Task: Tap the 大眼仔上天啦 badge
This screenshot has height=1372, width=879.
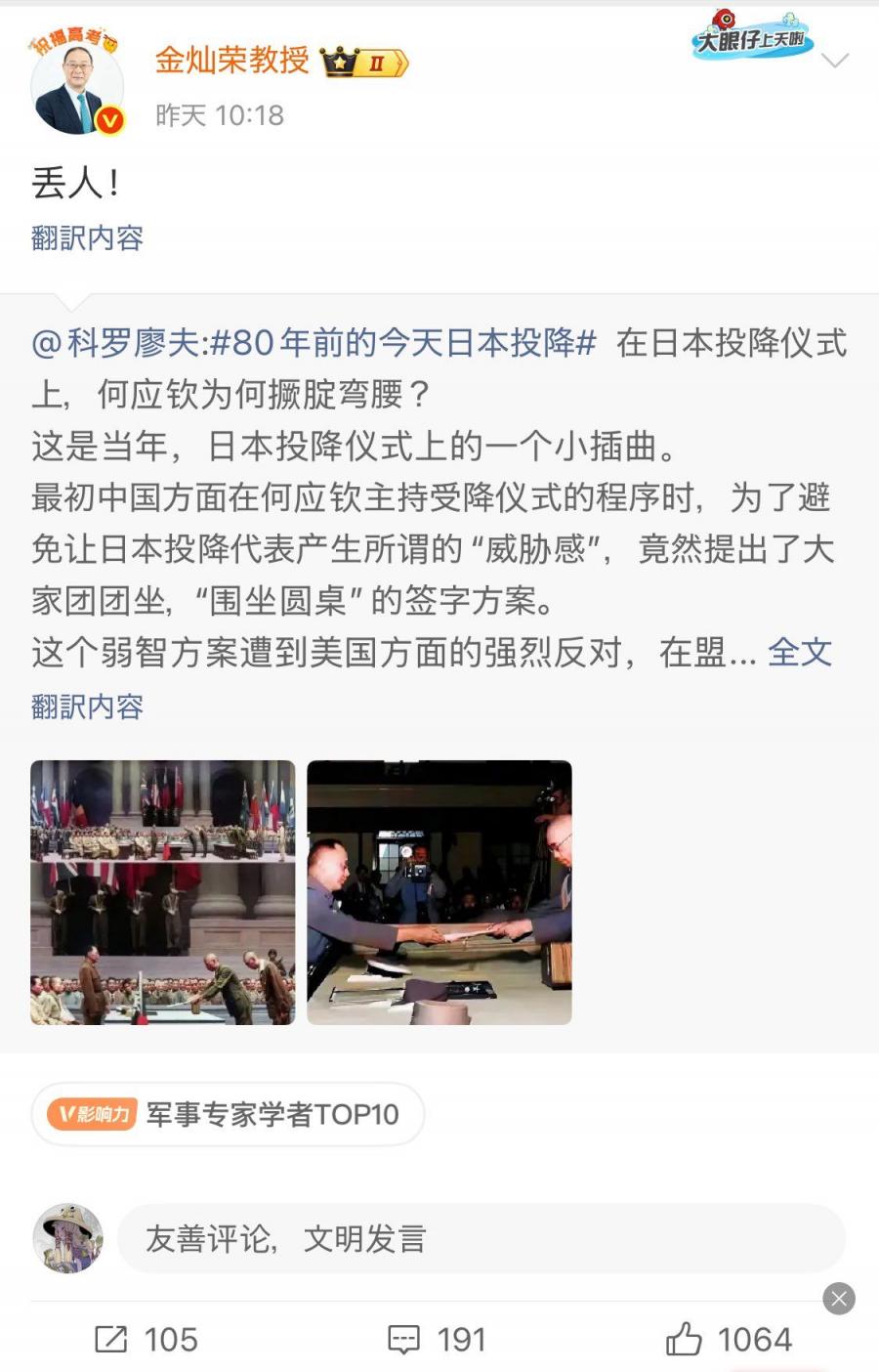Action: [751, 36]
